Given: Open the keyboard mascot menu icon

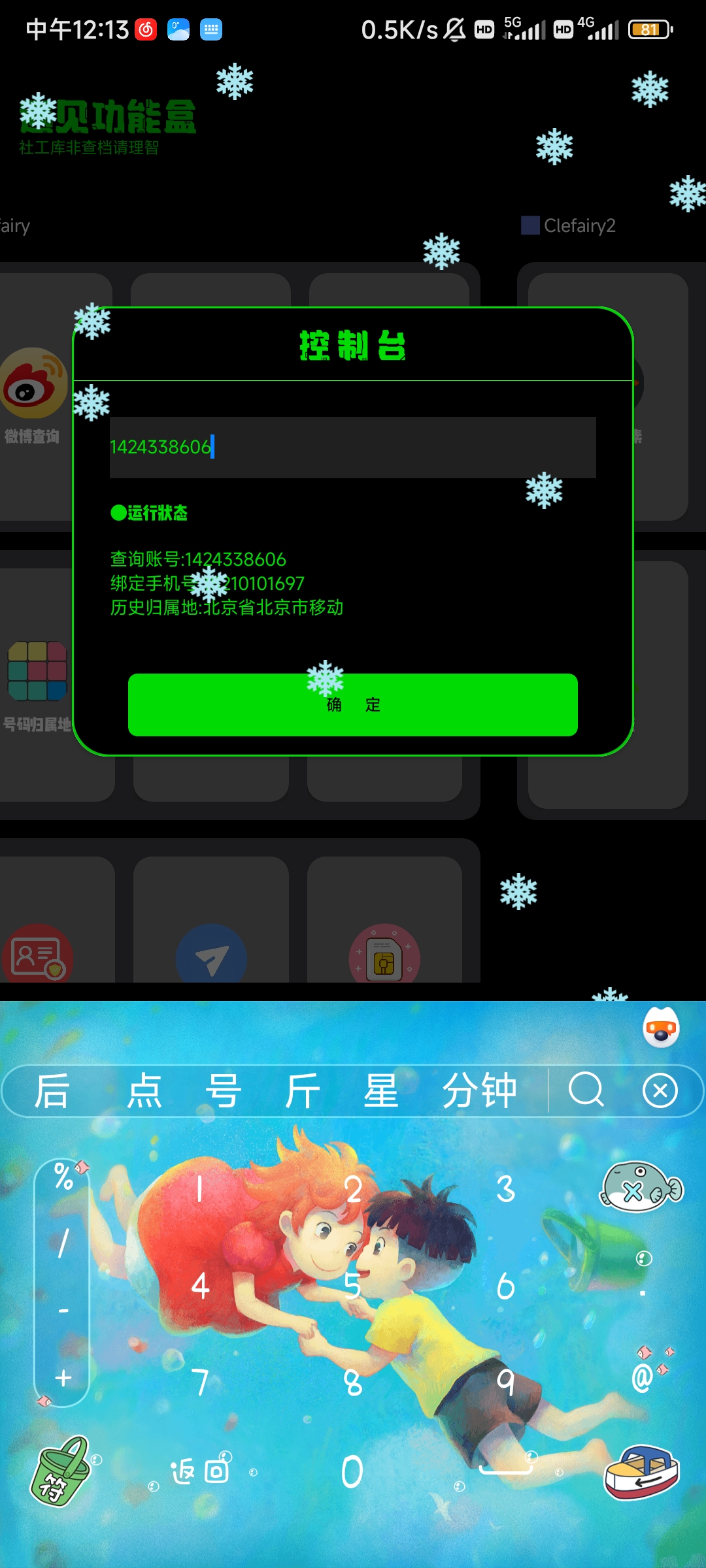Looking at the screenshot, I should coord(662,1027).
